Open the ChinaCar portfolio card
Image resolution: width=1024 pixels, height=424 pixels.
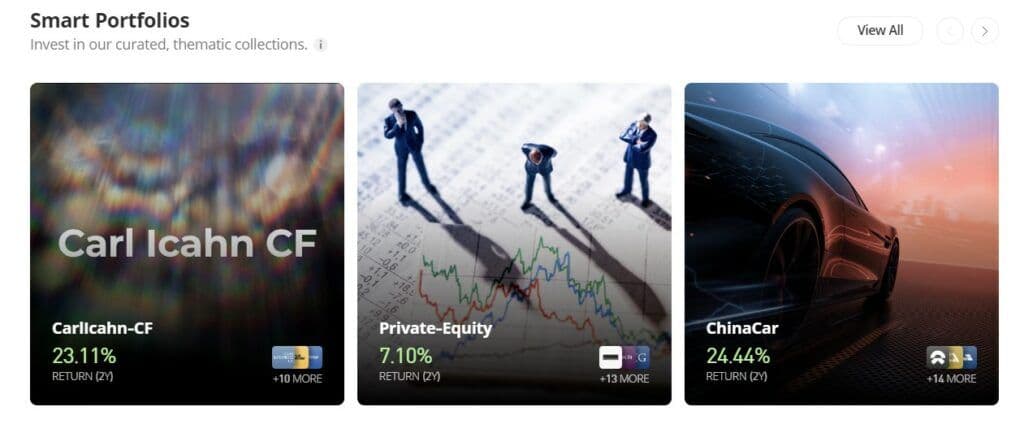click(x=841, y=243)
